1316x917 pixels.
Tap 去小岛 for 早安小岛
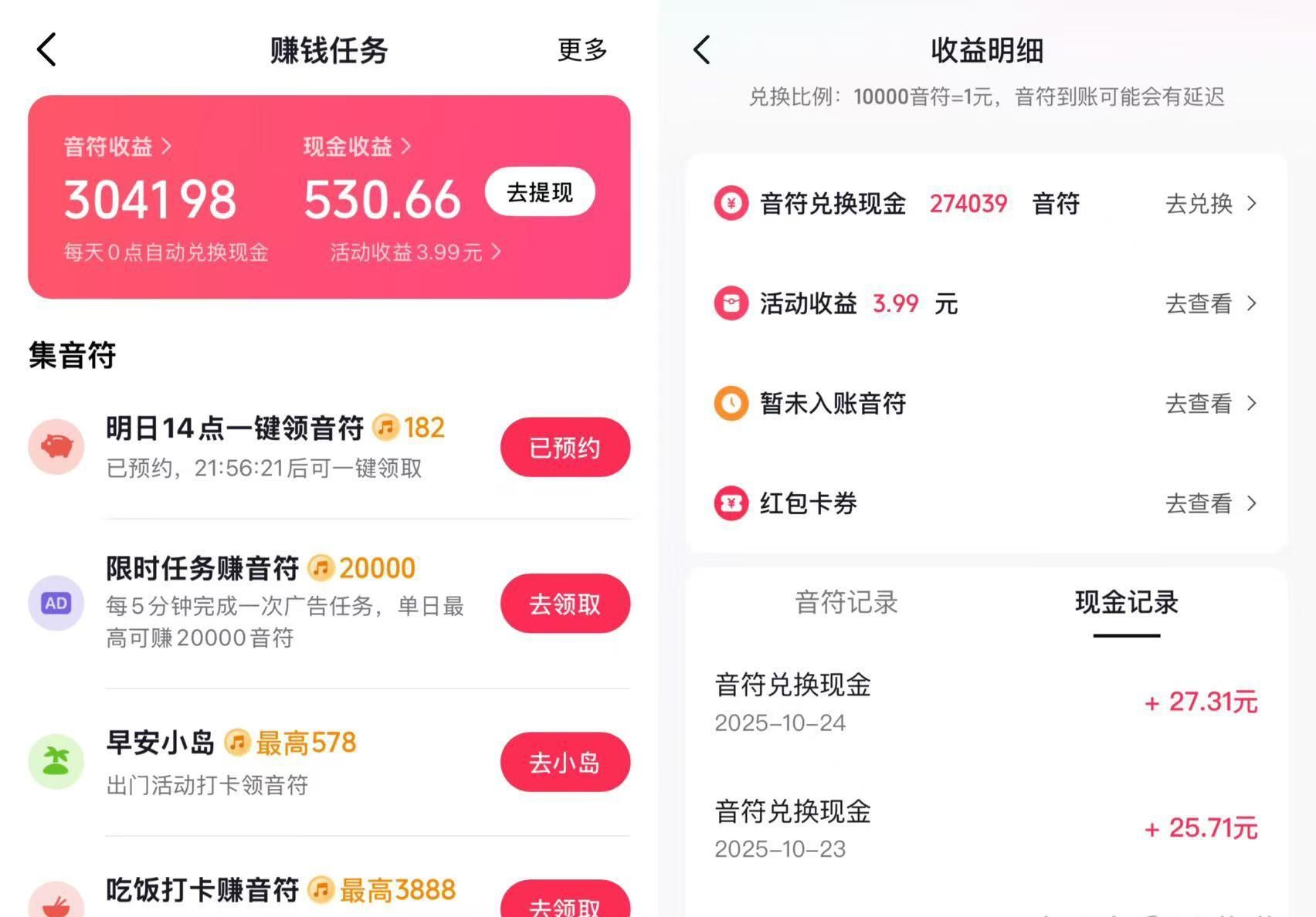point(565,763)
